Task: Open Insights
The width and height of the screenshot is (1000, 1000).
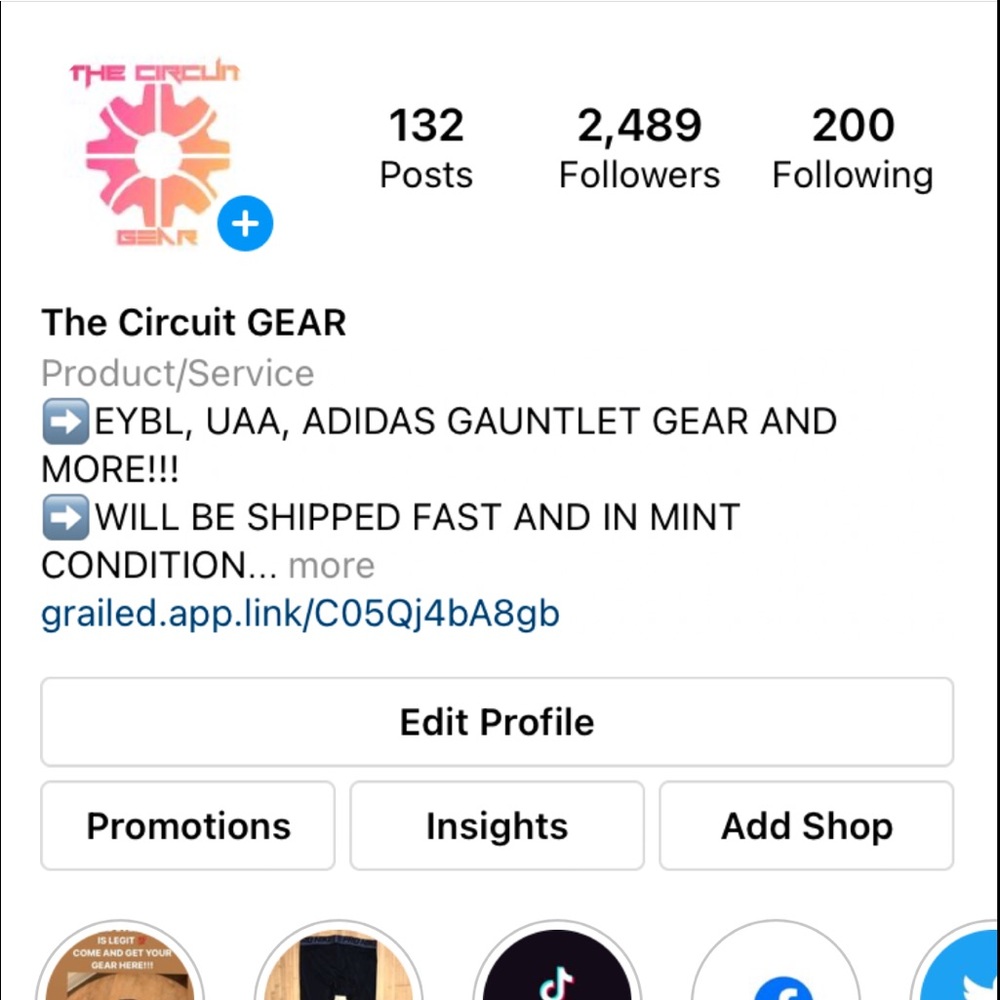Action: [497, 826]
